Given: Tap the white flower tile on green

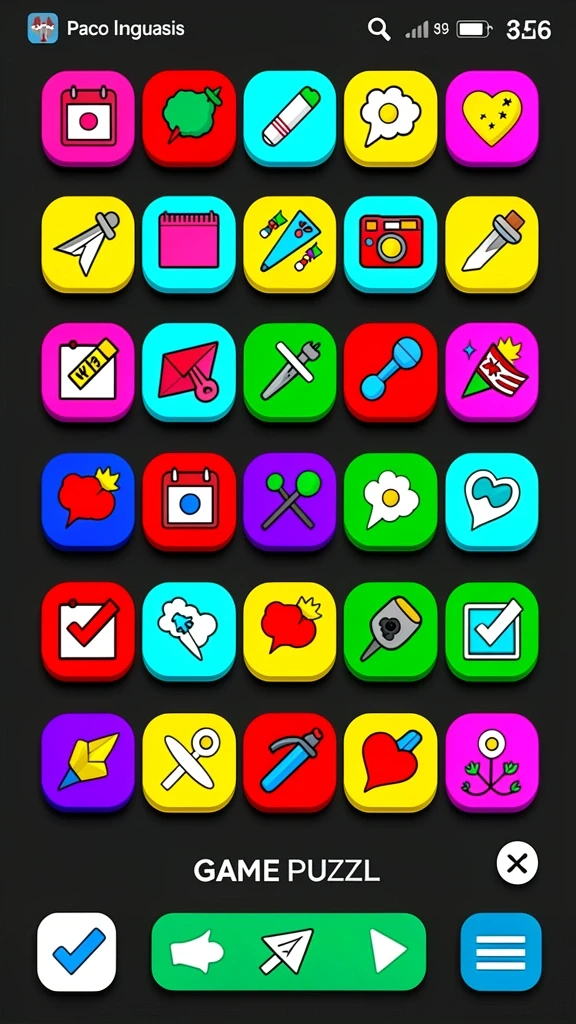Looking at the screenshot, I should click(391, 501).
